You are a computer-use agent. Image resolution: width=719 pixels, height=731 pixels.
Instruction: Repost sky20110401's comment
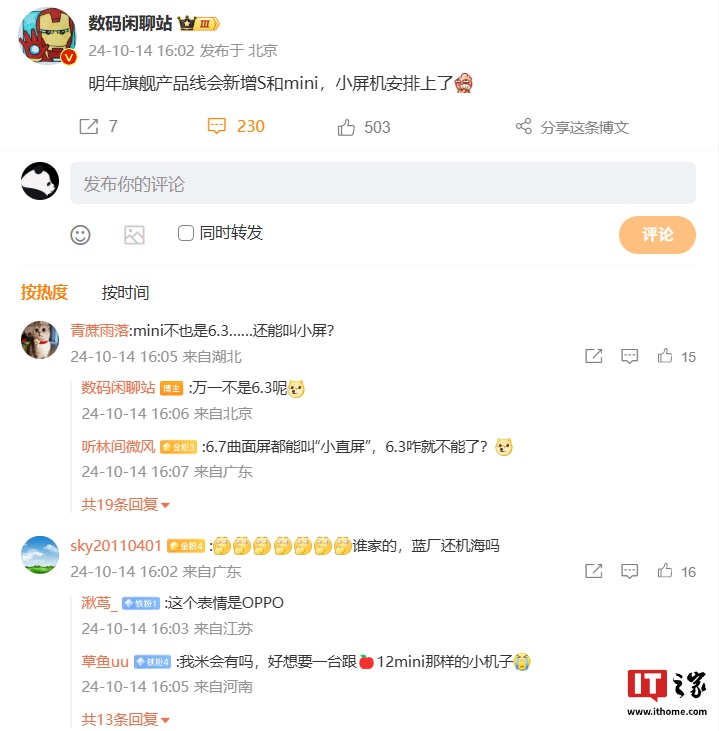[x=594, y=571]
